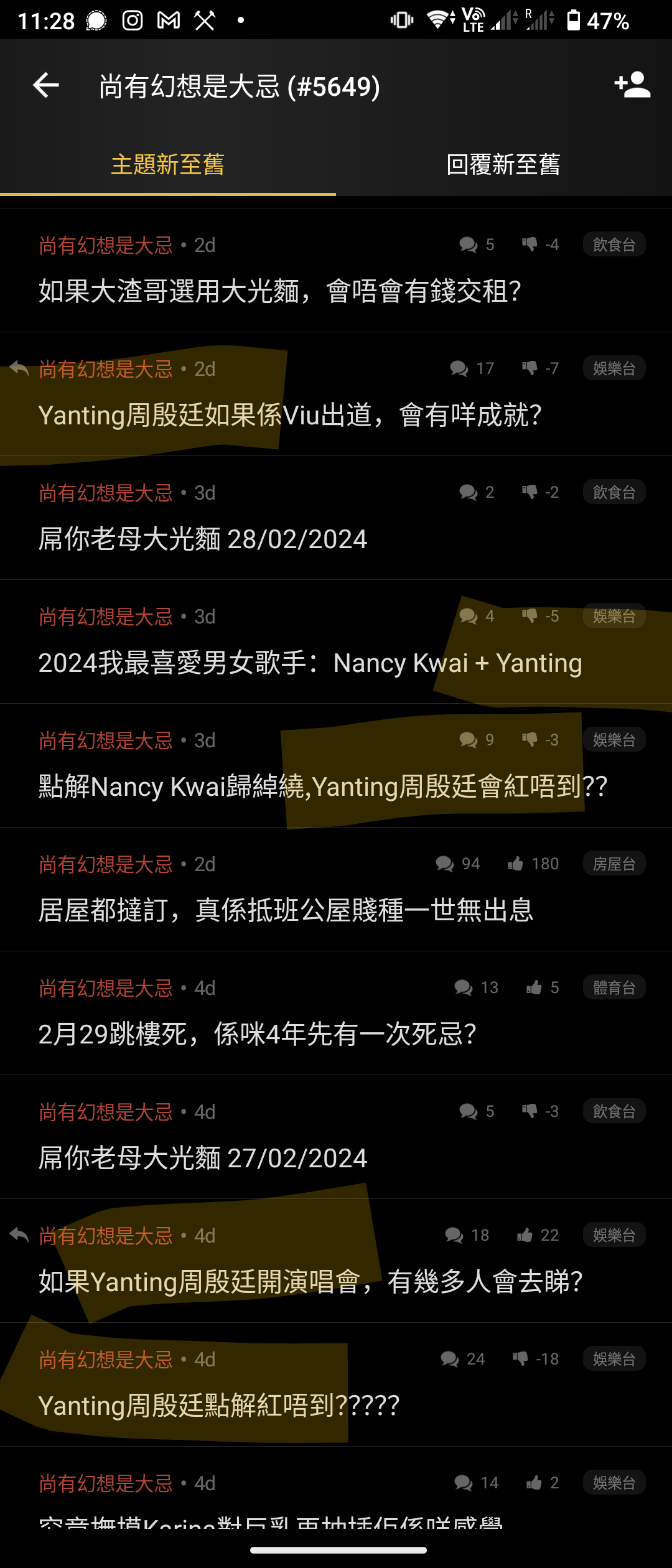672x1568 pixels.
Task: Tap the reply arrow beside the Viu出道 thread
Action: (20, 368)
